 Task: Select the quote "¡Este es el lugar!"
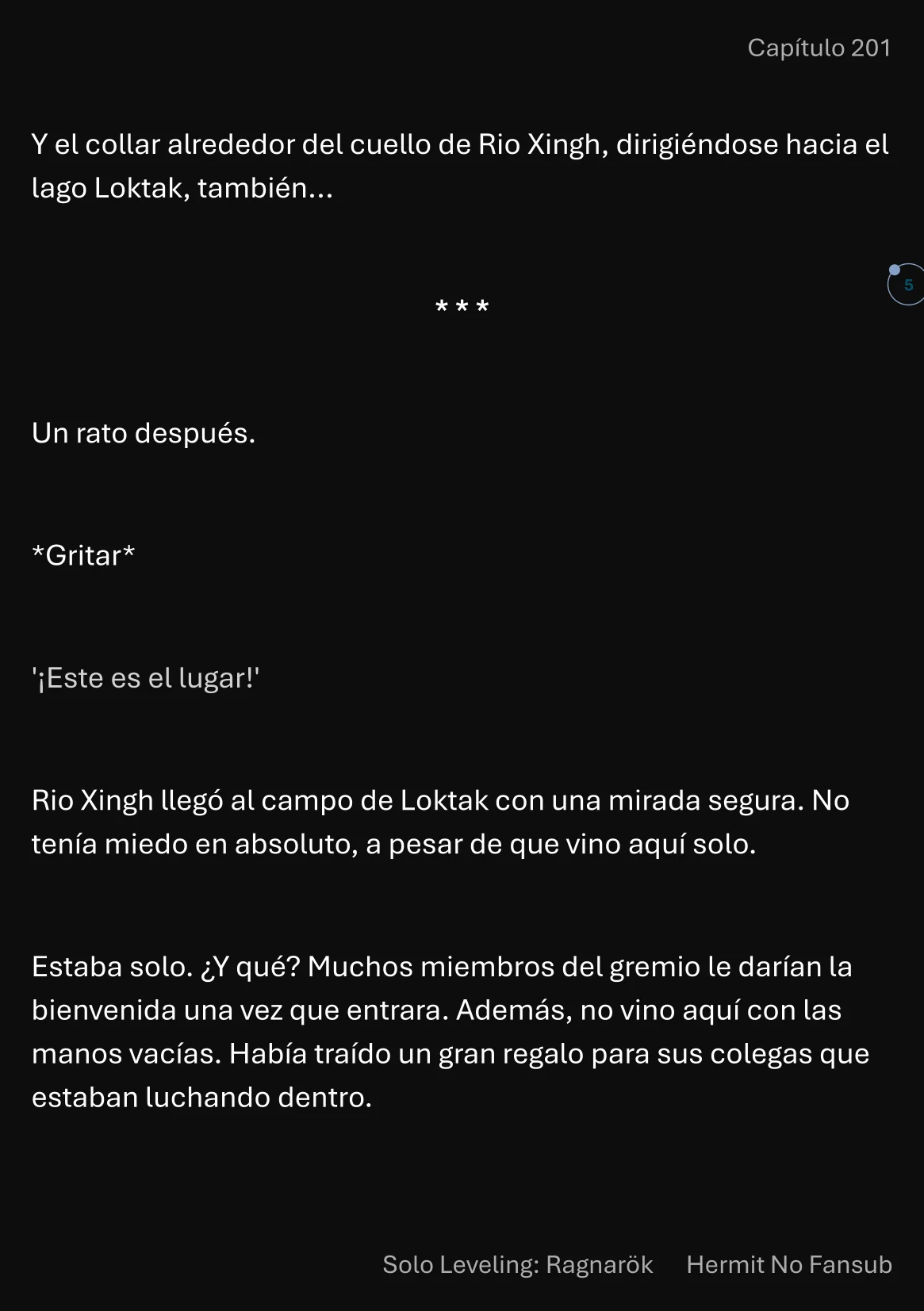click(x=148, y=678)
